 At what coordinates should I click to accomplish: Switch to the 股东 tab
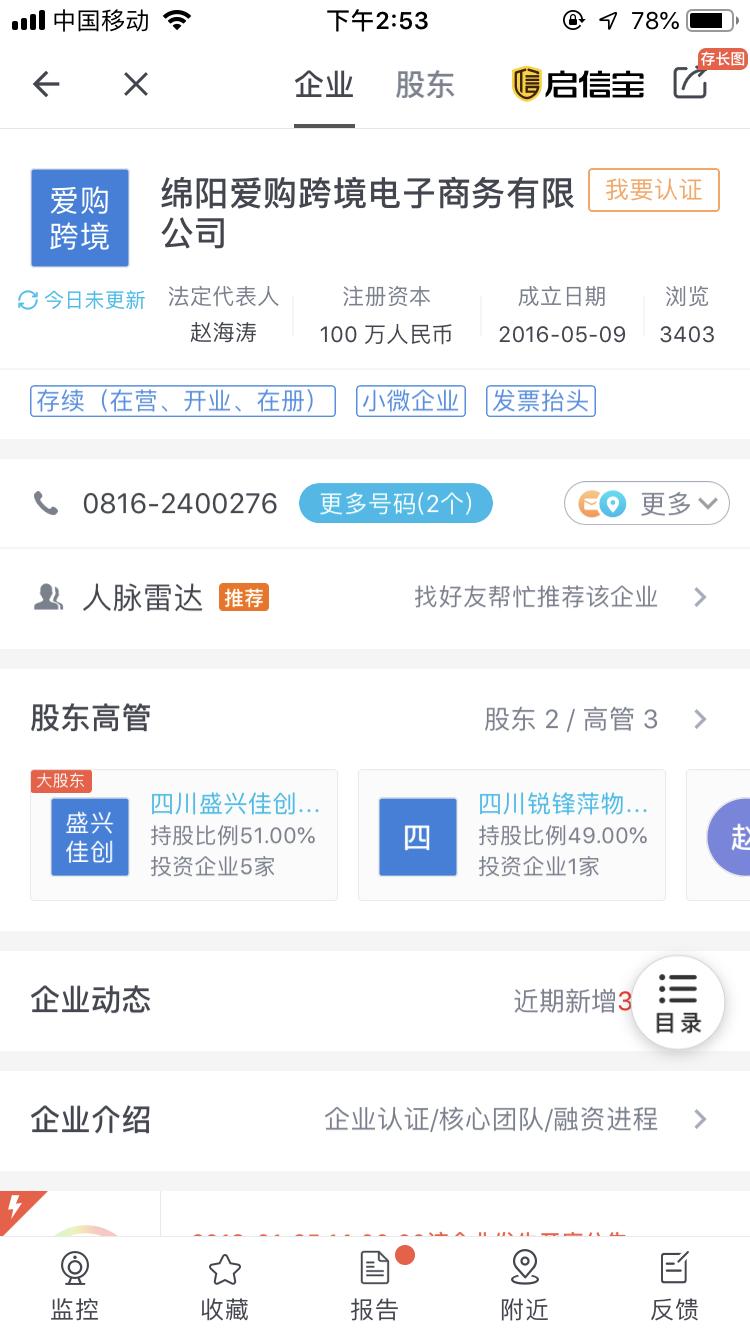424,86
